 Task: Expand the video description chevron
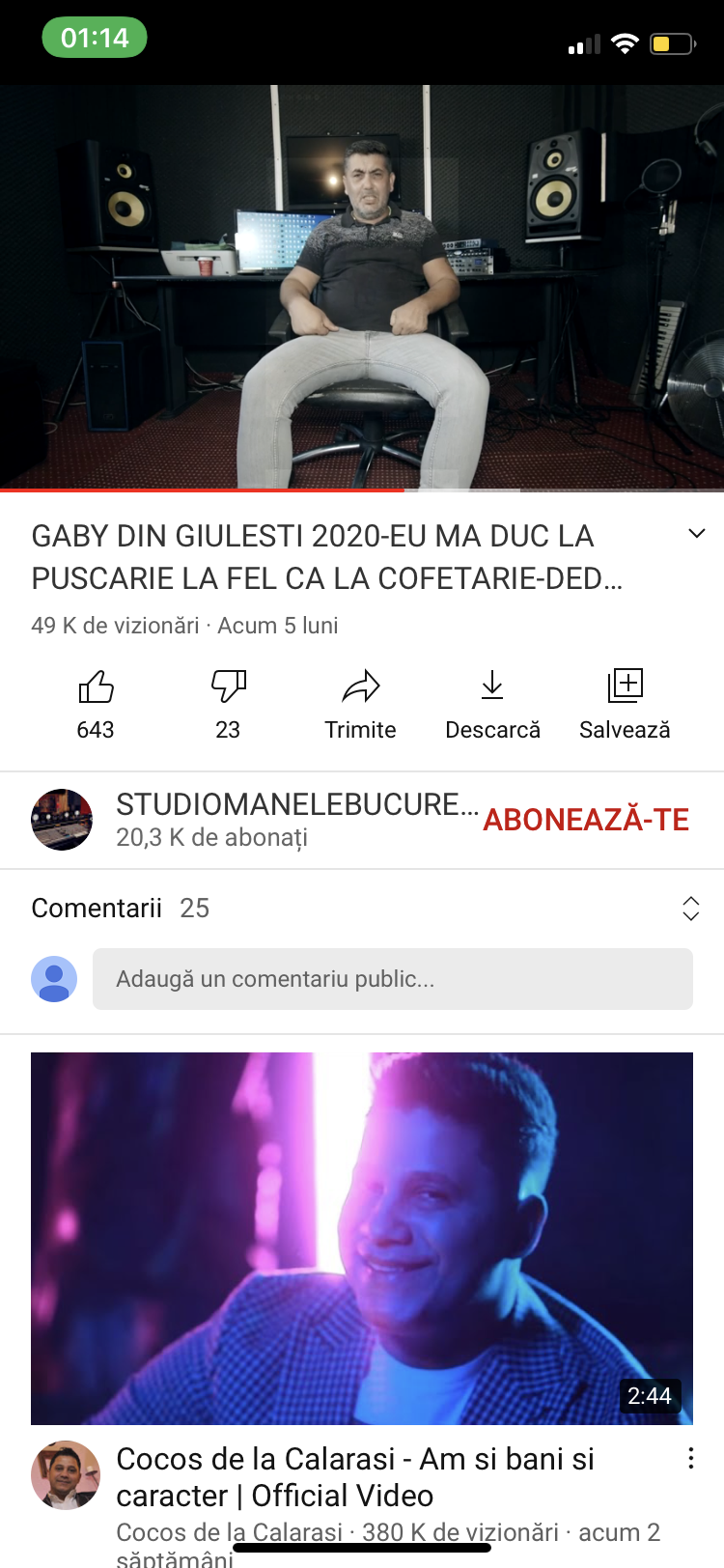(697, 534)
